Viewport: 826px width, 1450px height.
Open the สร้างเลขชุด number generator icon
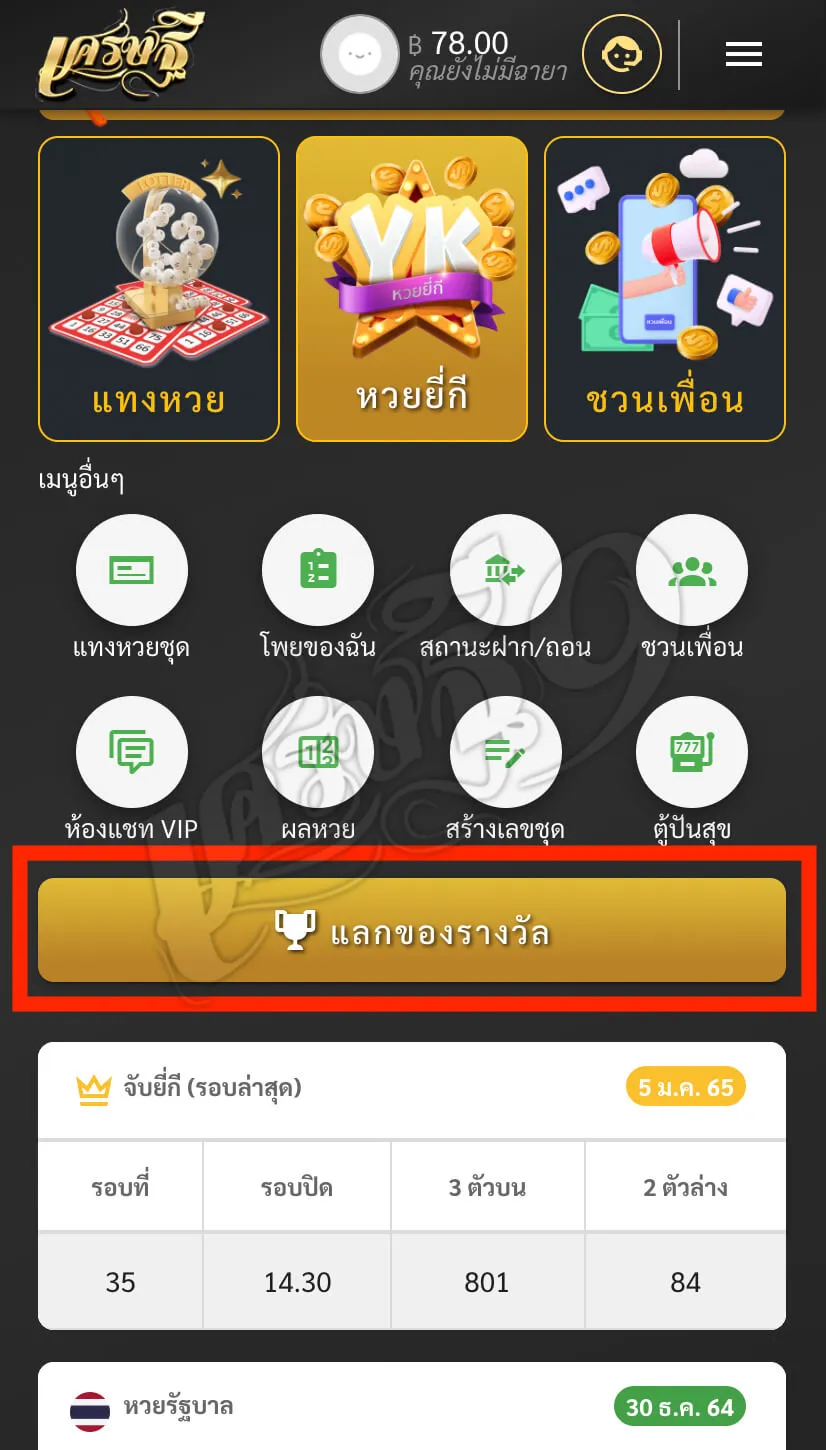pos(505,751)
